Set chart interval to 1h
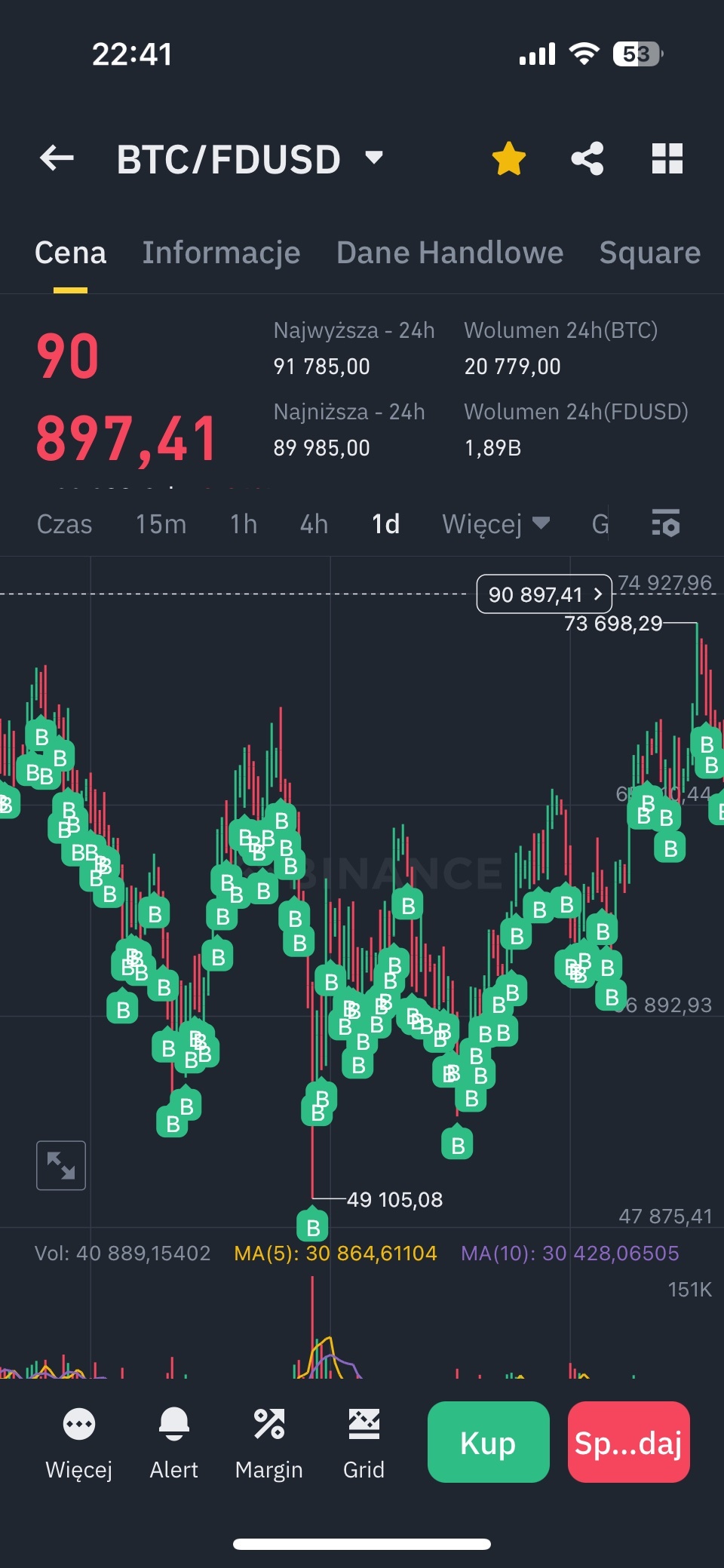 pyautogui.click(x=244, y=524)
